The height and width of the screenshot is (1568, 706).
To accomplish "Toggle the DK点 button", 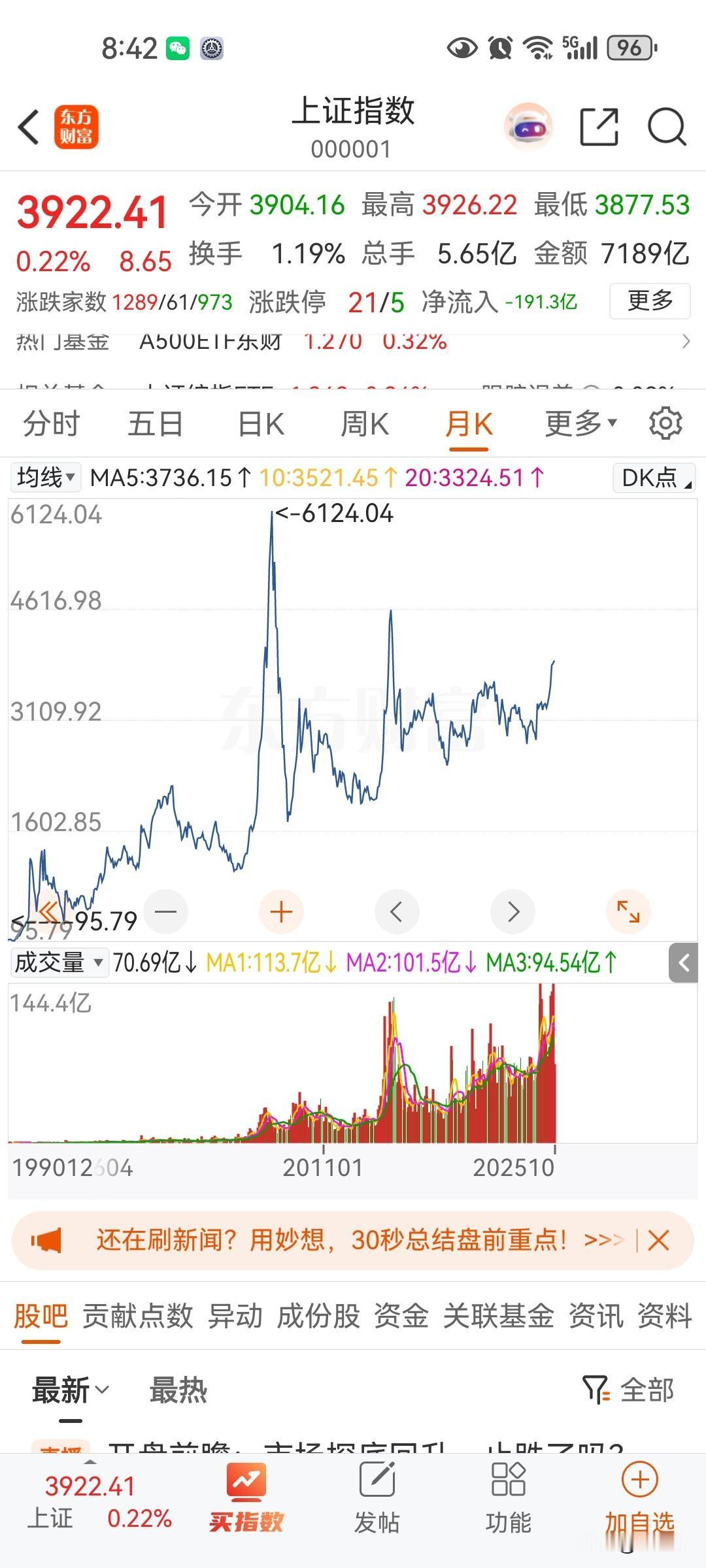I will tap(654, 478).
